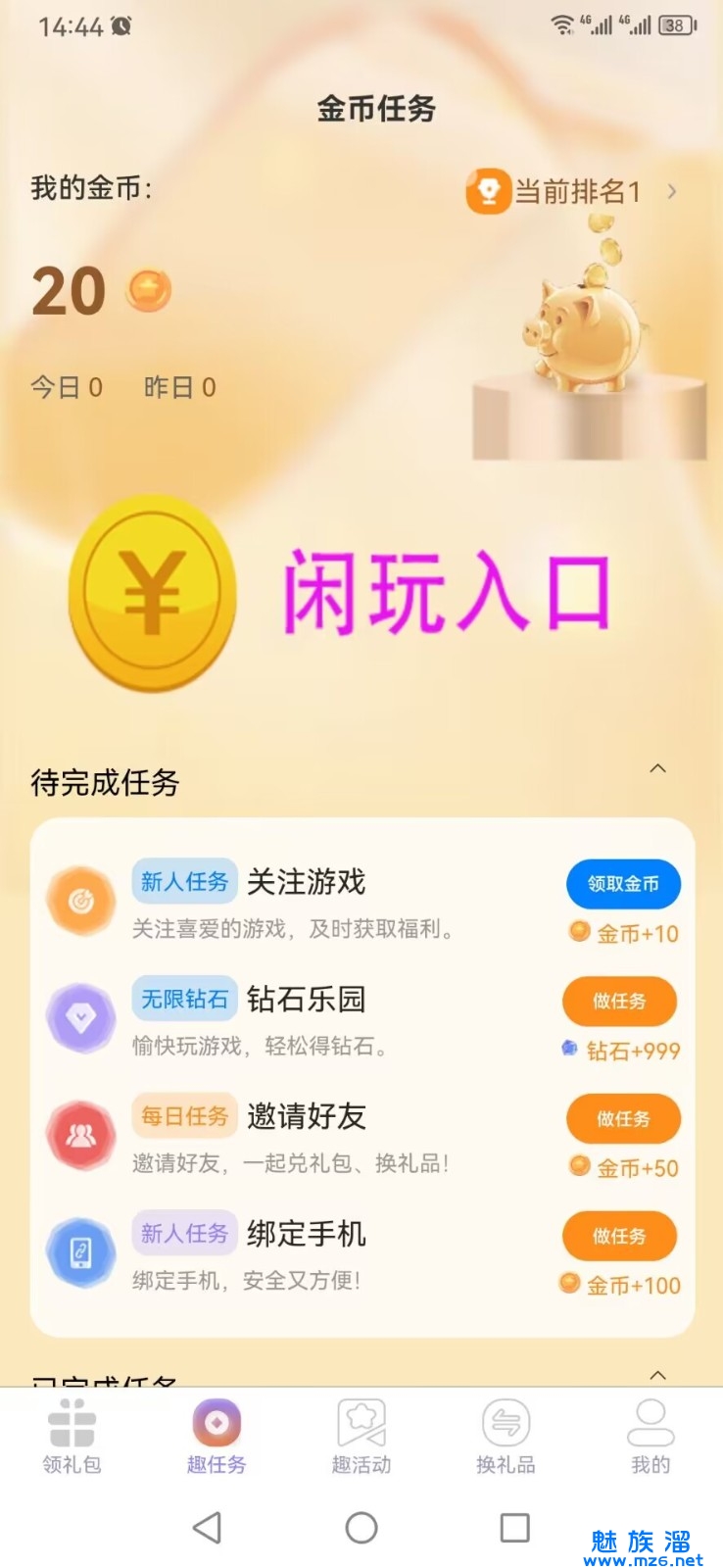Select the 趣任务 tab

tap(217, 1437)
